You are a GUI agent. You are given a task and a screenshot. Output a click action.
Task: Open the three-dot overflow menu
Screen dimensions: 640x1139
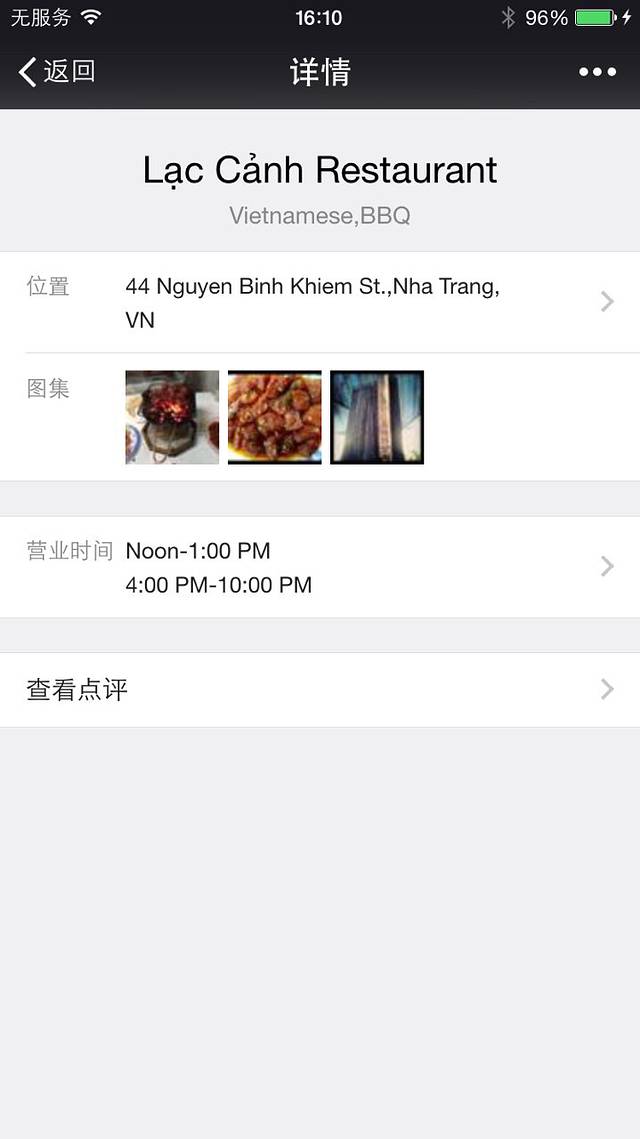(597, 72)
